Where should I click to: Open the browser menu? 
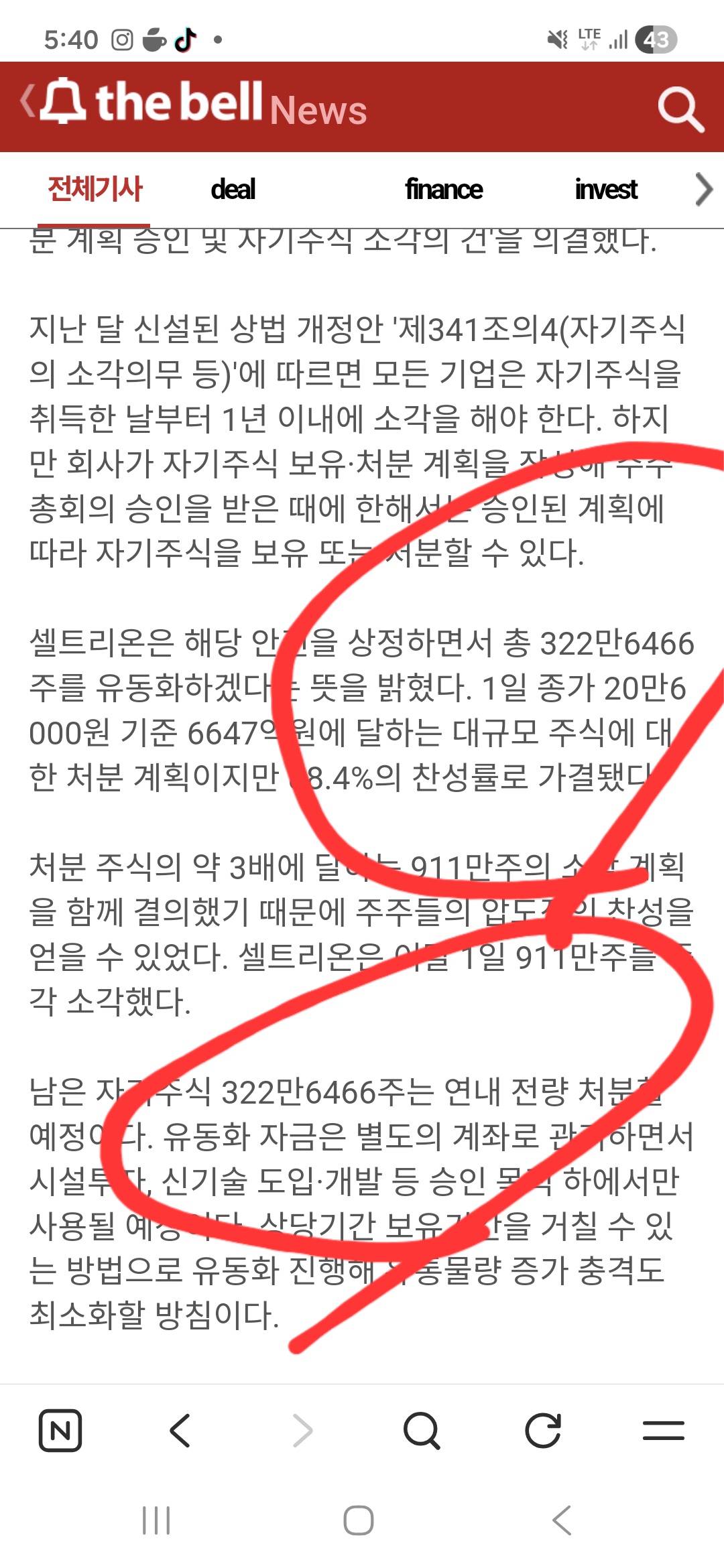tap(663, 1431)
